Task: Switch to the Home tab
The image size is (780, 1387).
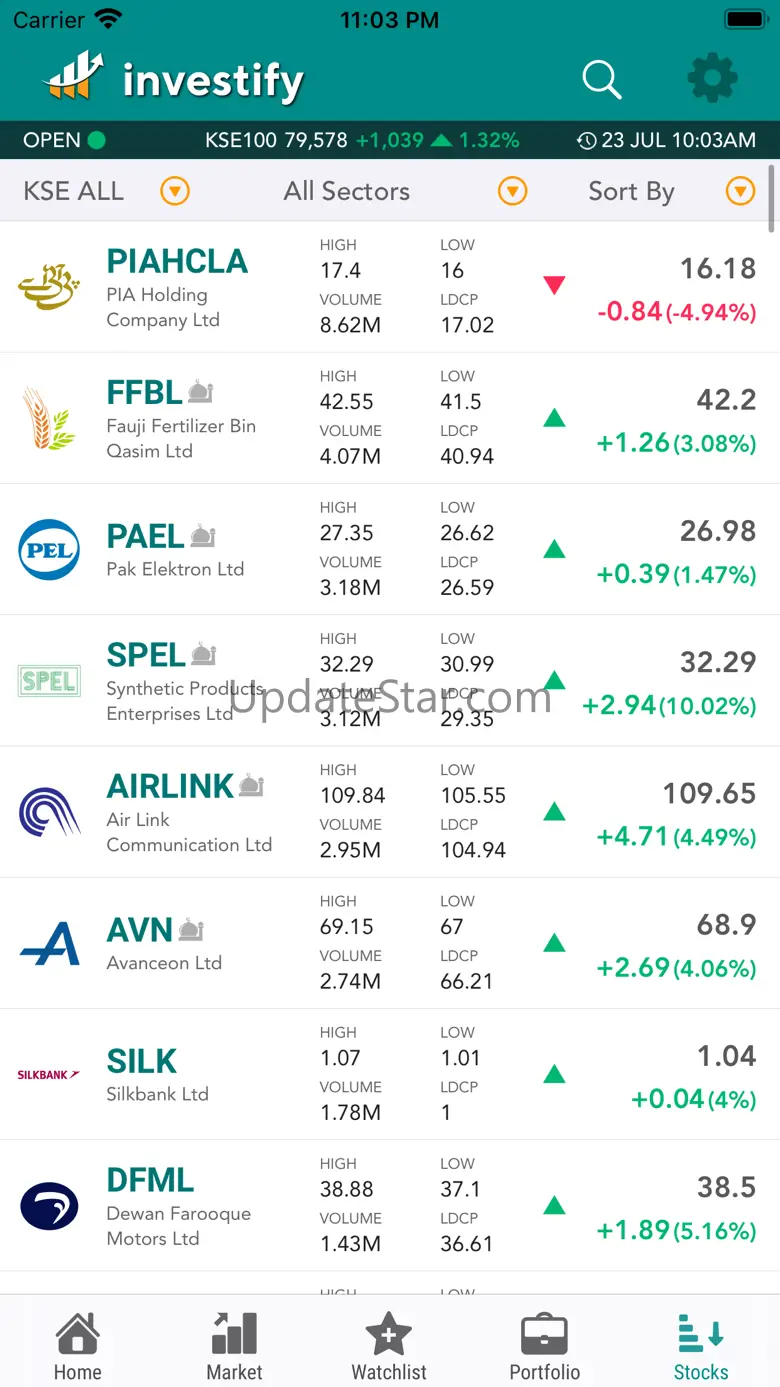Action: coord(78,1346)
